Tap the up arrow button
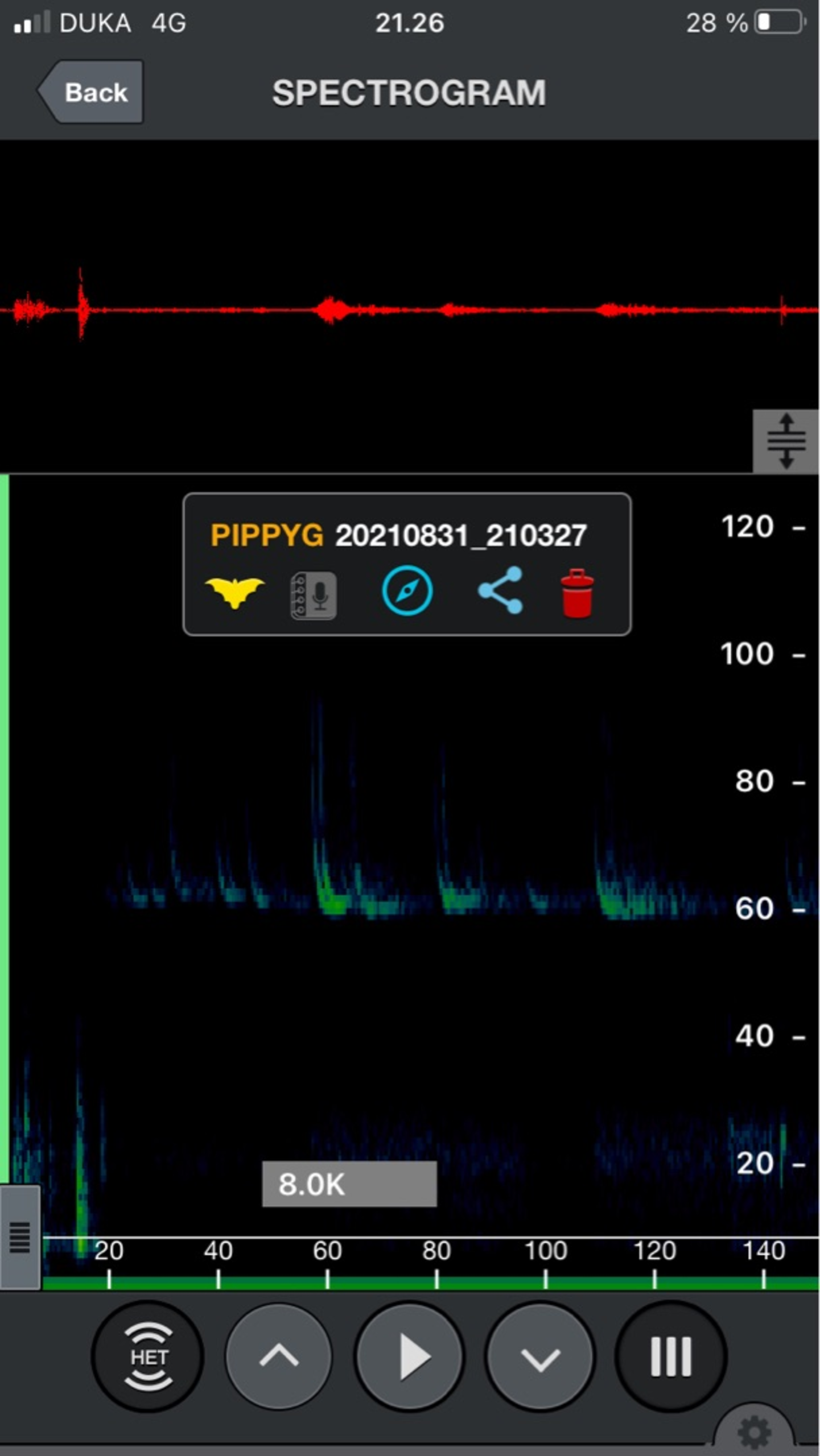Screen dimensions: 820x1456 pyautogui.click(x=278, y=1356)
